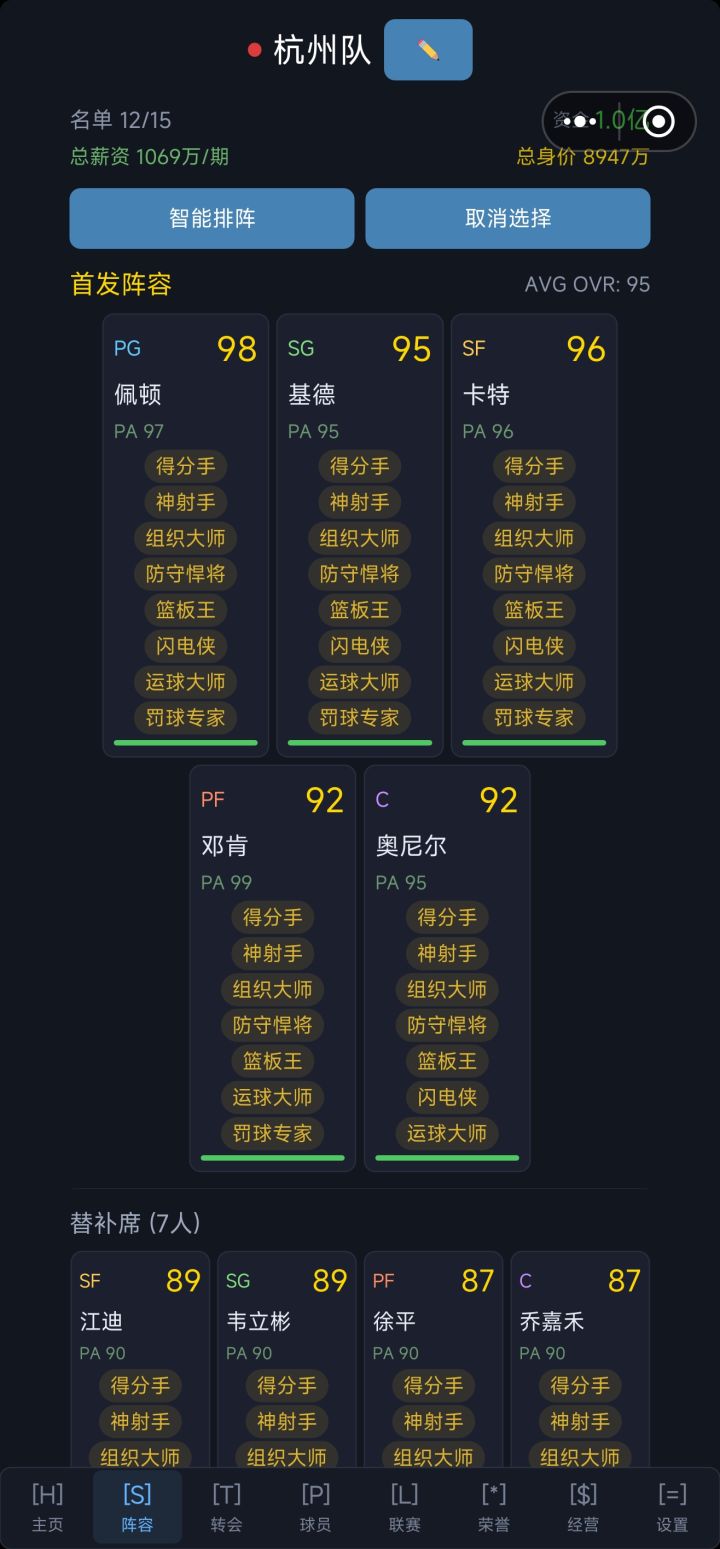The image size is (720, 1549).
Task: Open the 经营 management page via [$] icon
Action: (x=583, y=1505)
